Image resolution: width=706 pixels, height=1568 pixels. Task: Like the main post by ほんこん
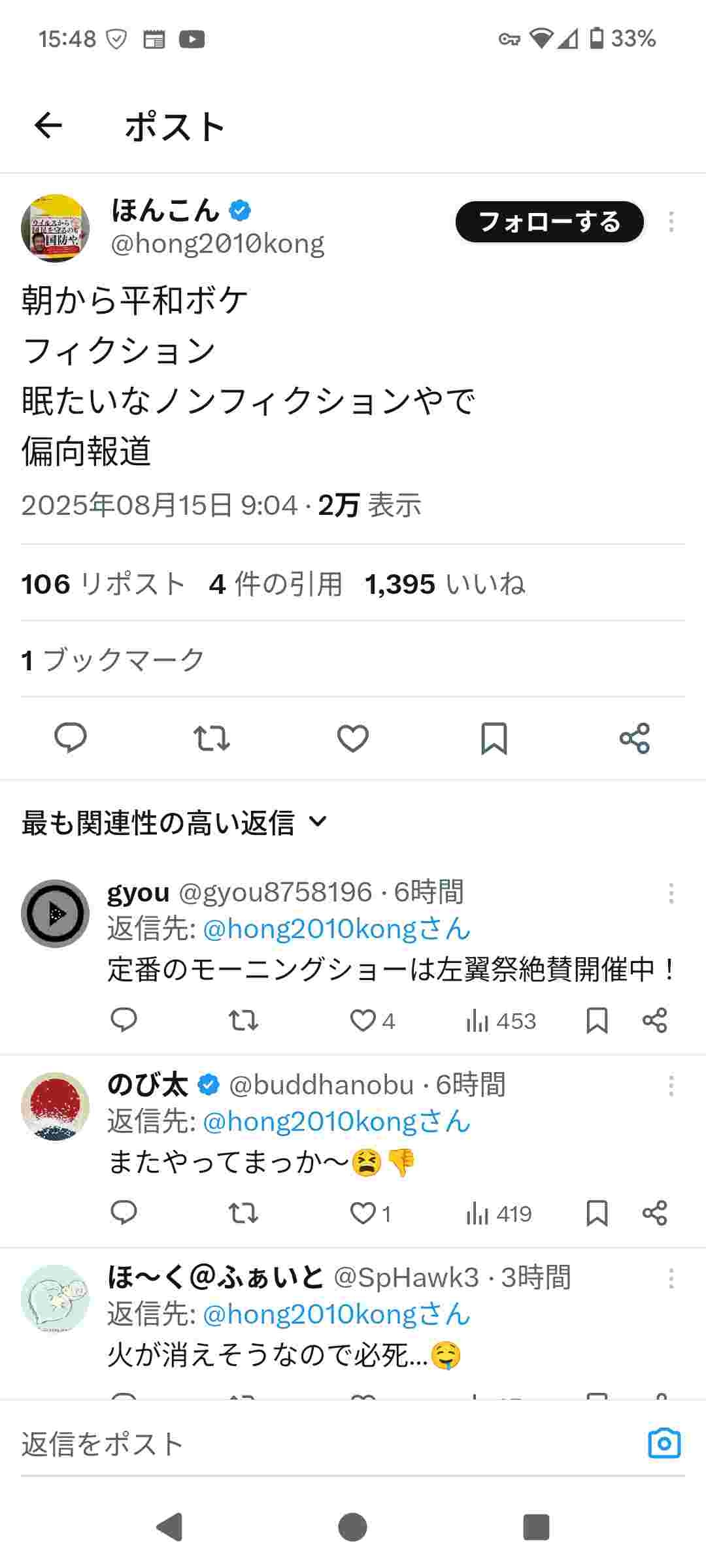(x=353, y=738)
